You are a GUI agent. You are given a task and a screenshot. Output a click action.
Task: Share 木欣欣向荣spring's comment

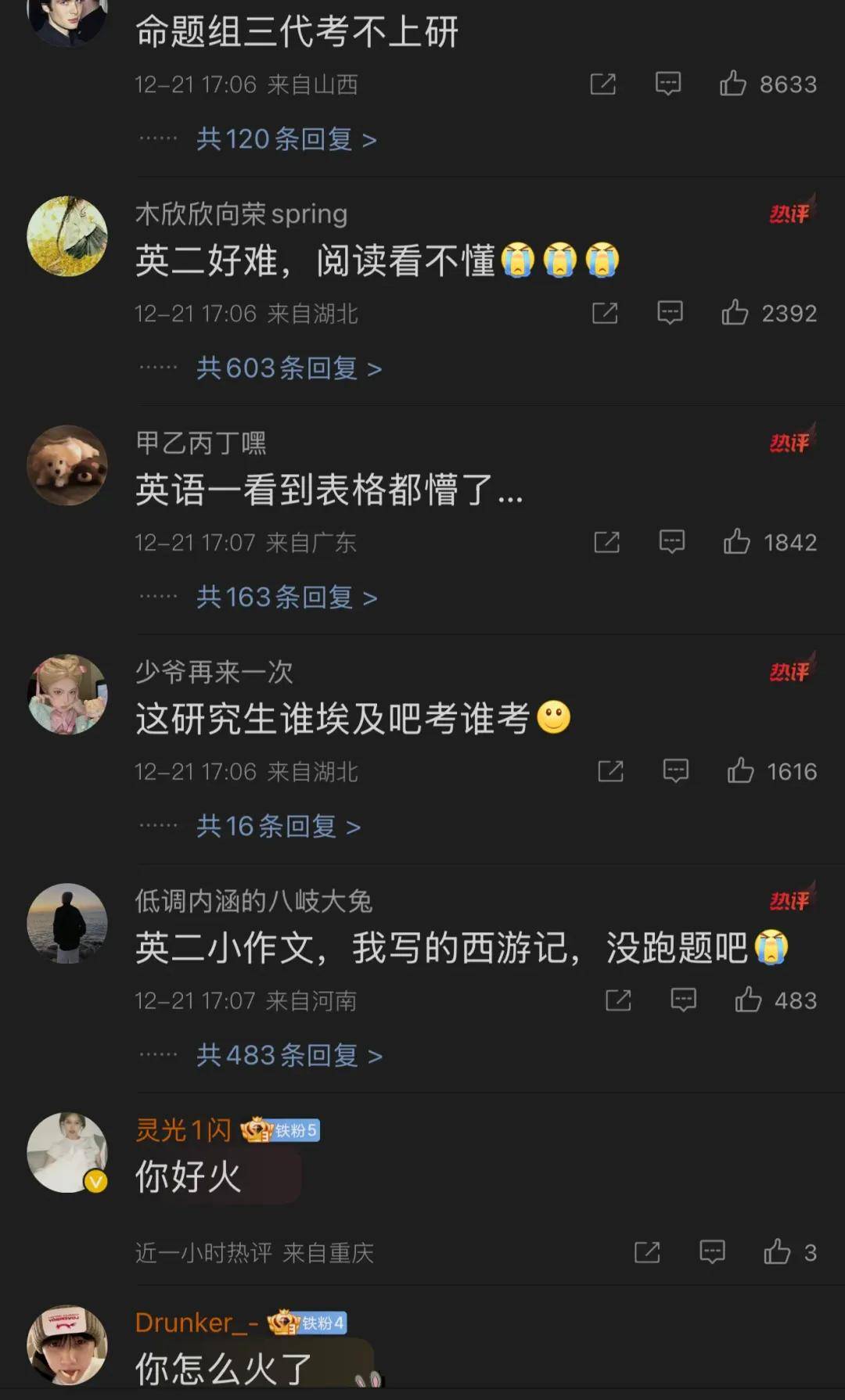[605, 313]
